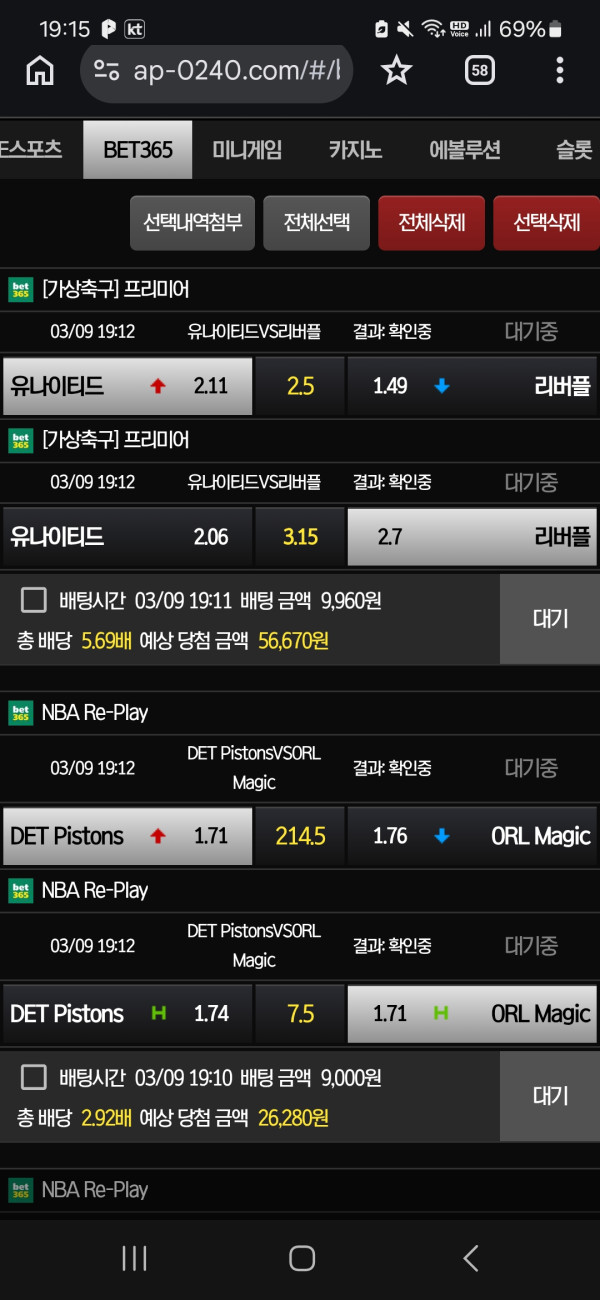Switch to the 미니게임 tab
The width and height of the screenshot is (600, 1300).
pyautogui.click(x=247, y=150)
